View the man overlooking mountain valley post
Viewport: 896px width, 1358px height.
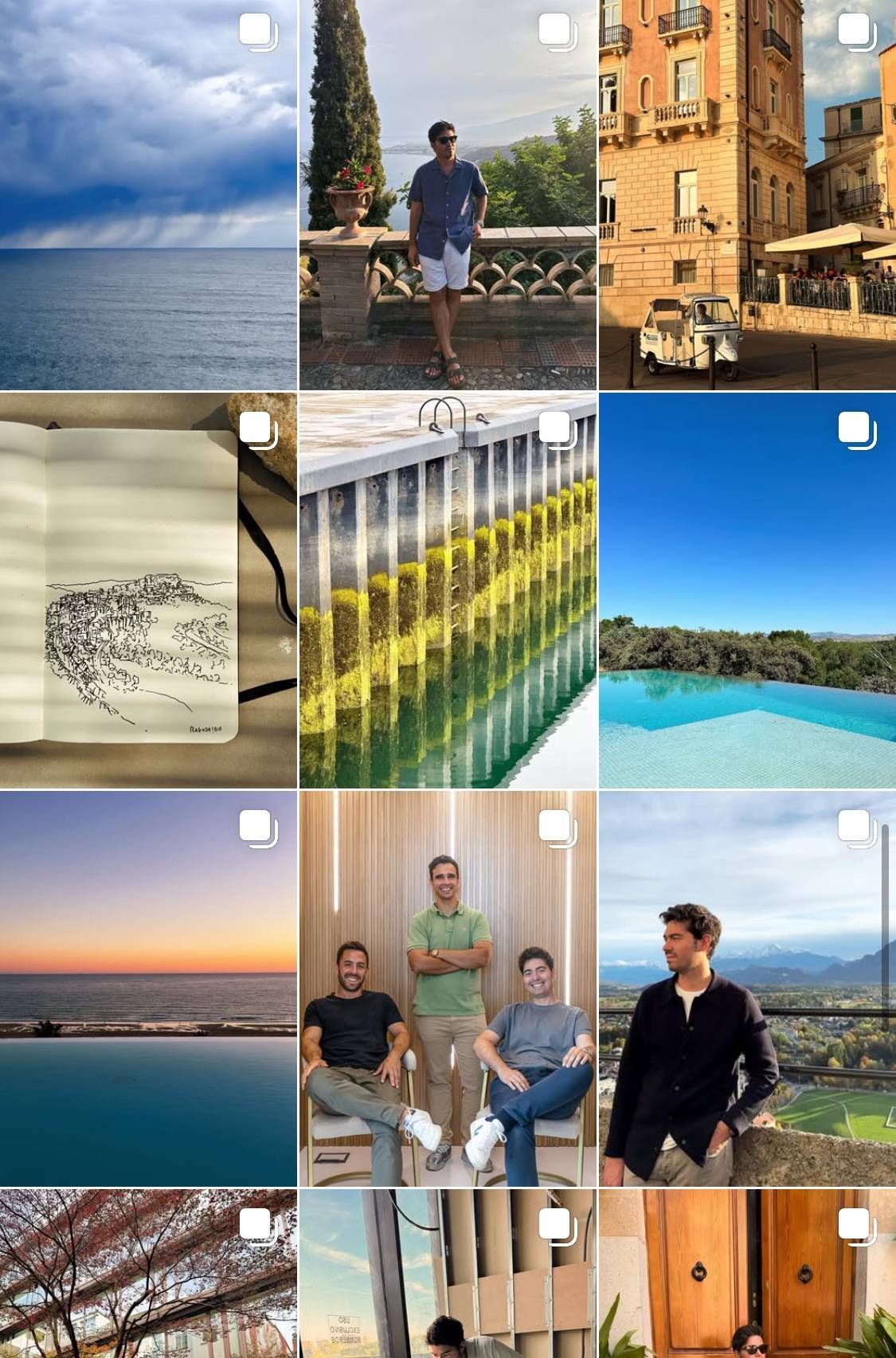pyautogui.click(x=747, y=988)
